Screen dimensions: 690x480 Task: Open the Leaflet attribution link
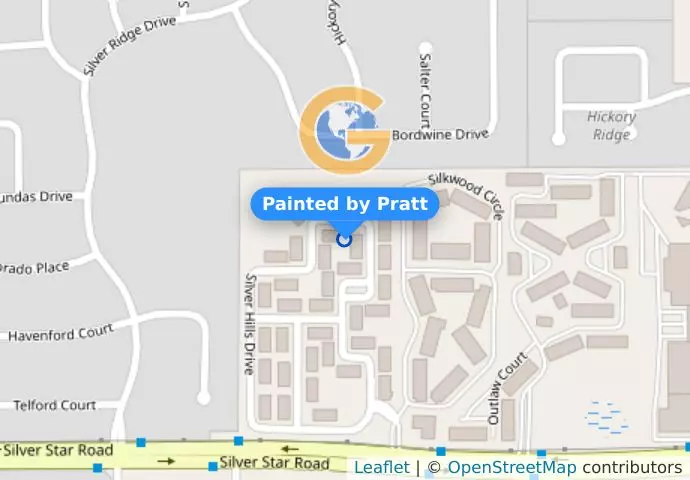381,467
